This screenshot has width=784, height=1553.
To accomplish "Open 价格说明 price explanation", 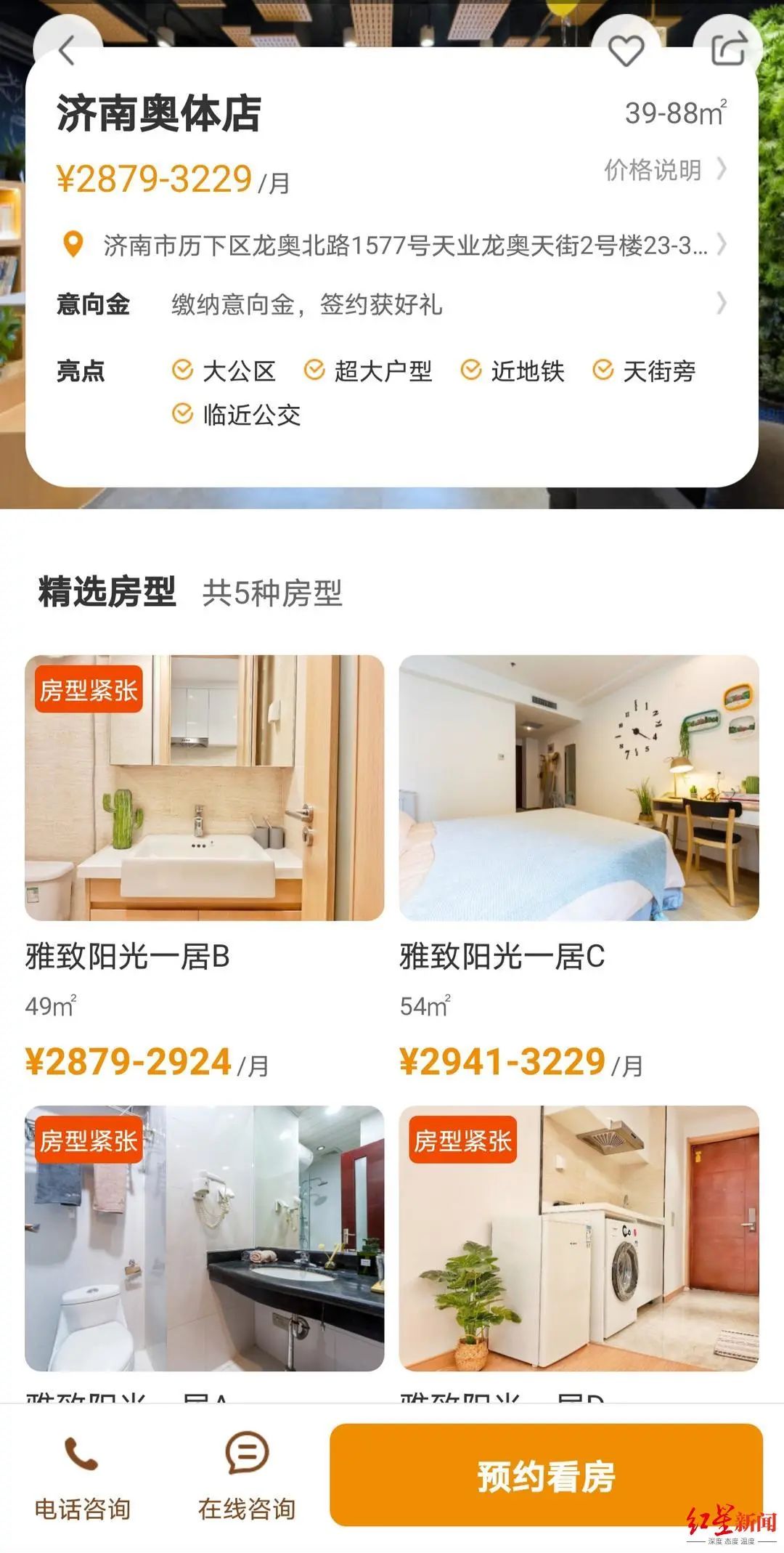I will click(664, 170).
